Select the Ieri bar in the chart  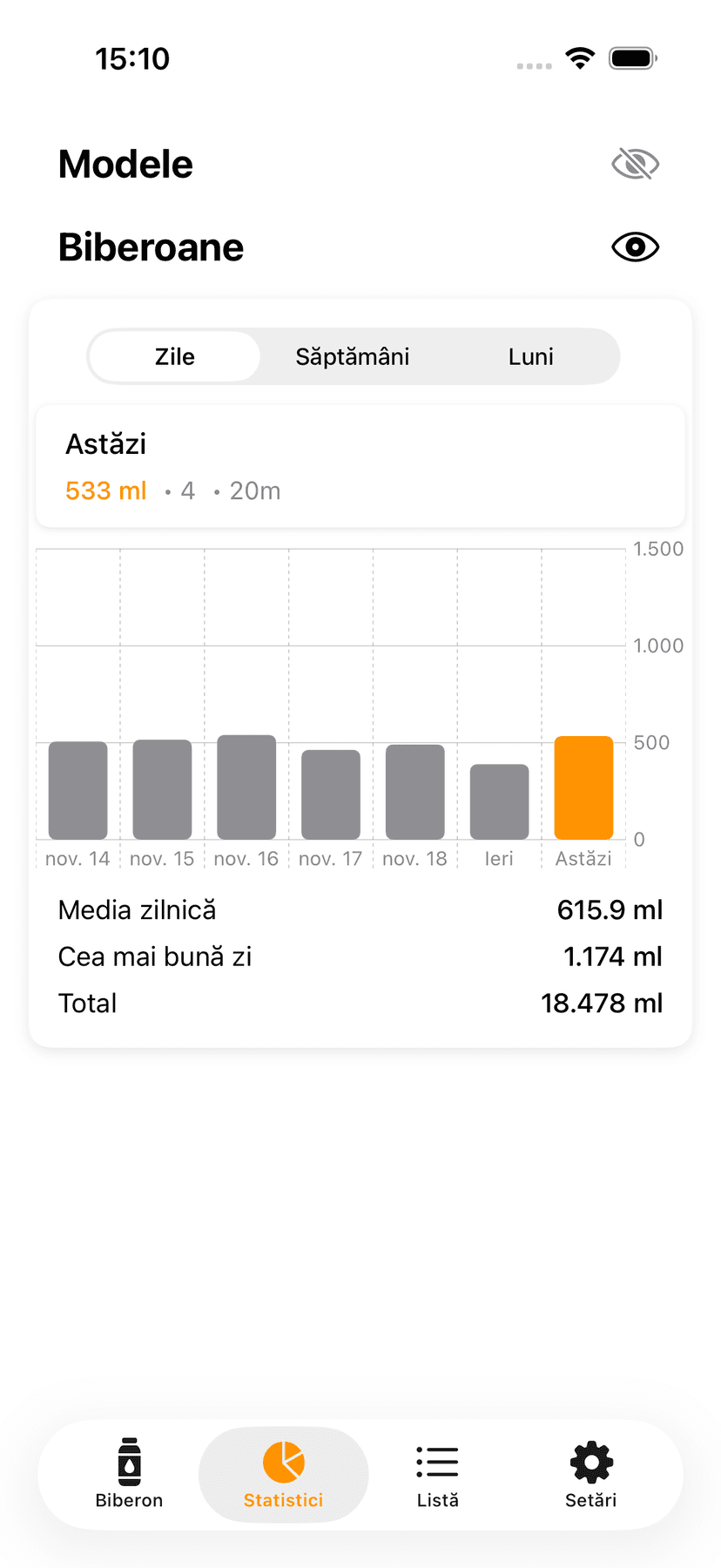[x=499, y=801]
